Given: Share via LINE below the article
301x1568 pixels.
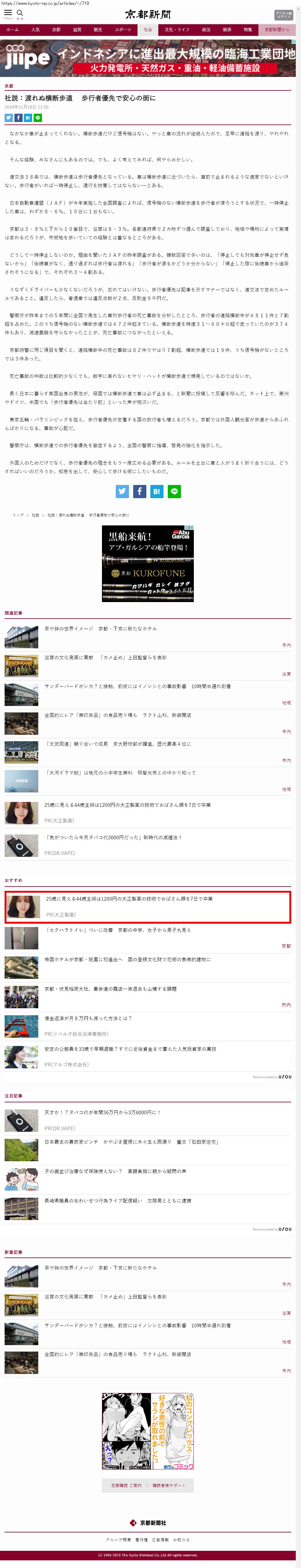Looking at the screenshot, I should click(x=174, y=491).
